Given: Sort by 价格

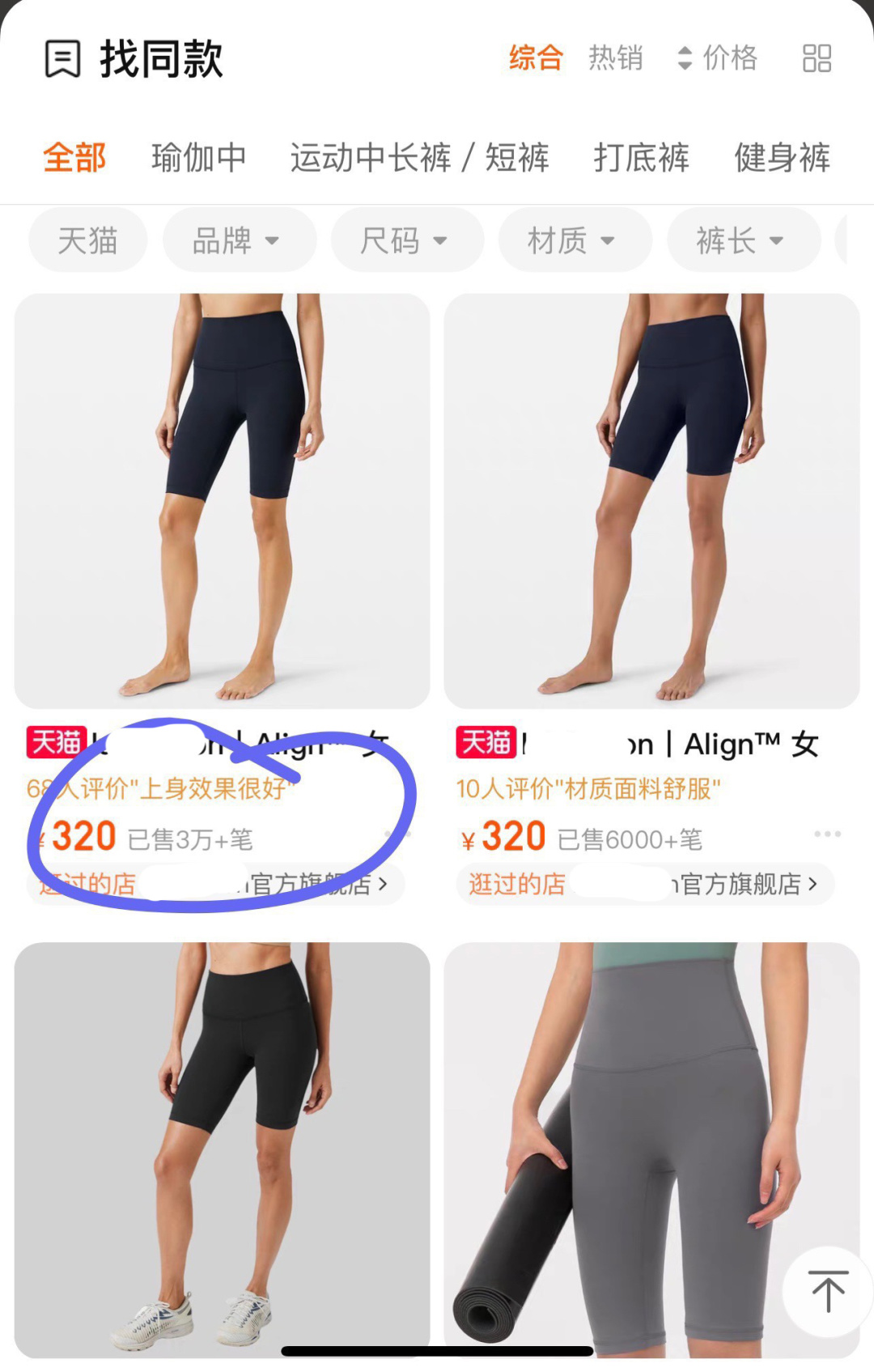Looking at the screenshot, I should click(717, 58).
